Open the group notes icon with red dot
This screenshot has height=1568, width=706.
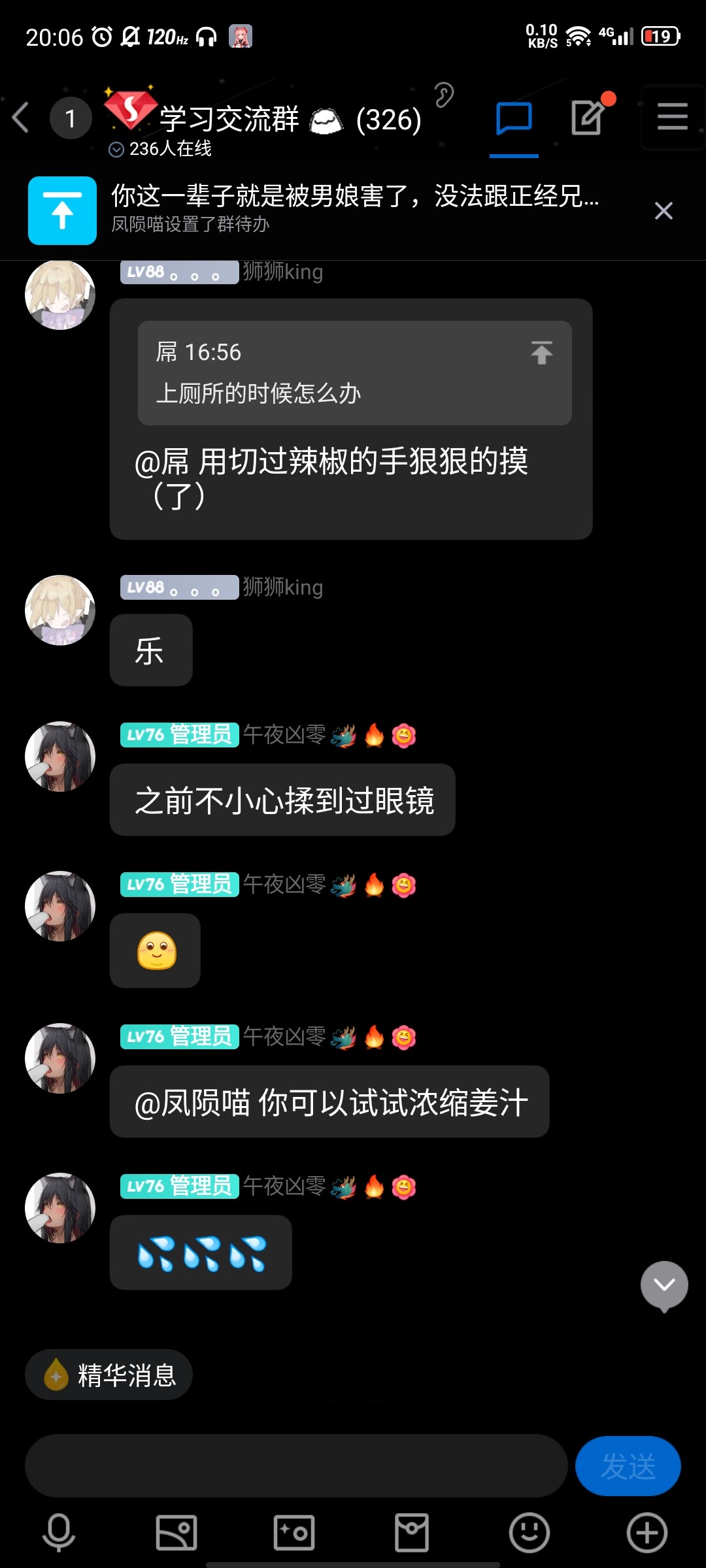(587, 118)
